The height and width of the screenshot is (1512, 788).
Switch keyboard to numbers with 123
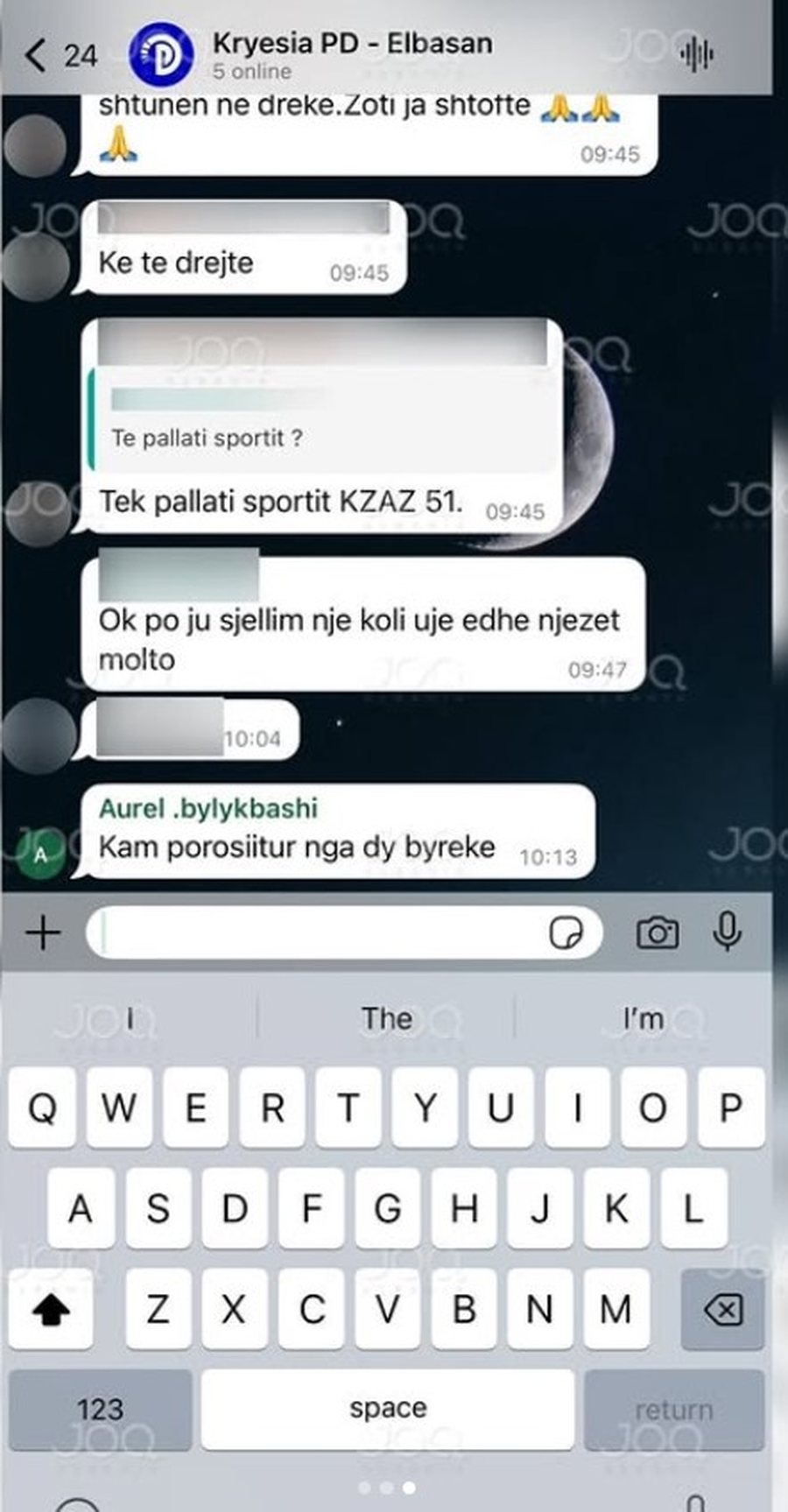100,1409
